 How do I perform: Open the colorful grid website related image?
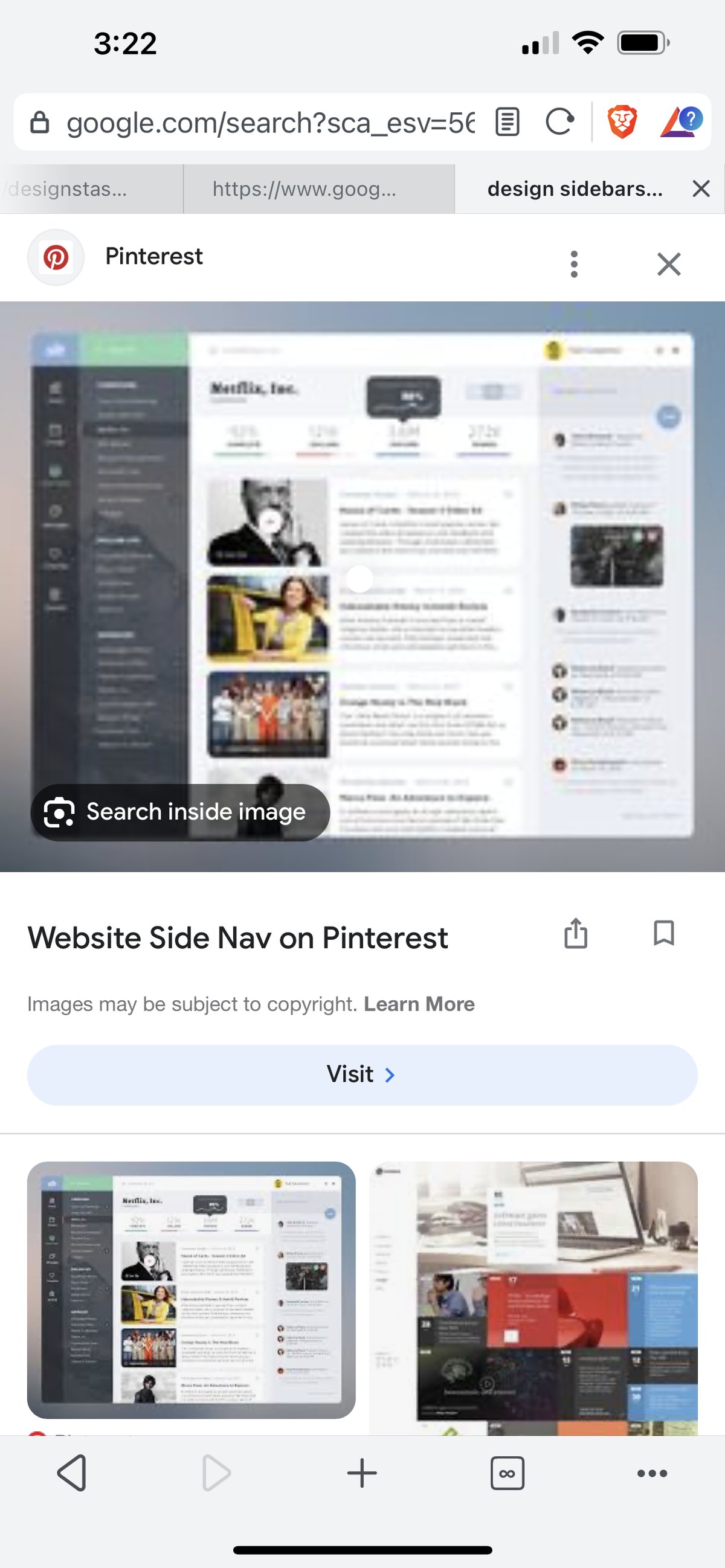(533, 1297)
